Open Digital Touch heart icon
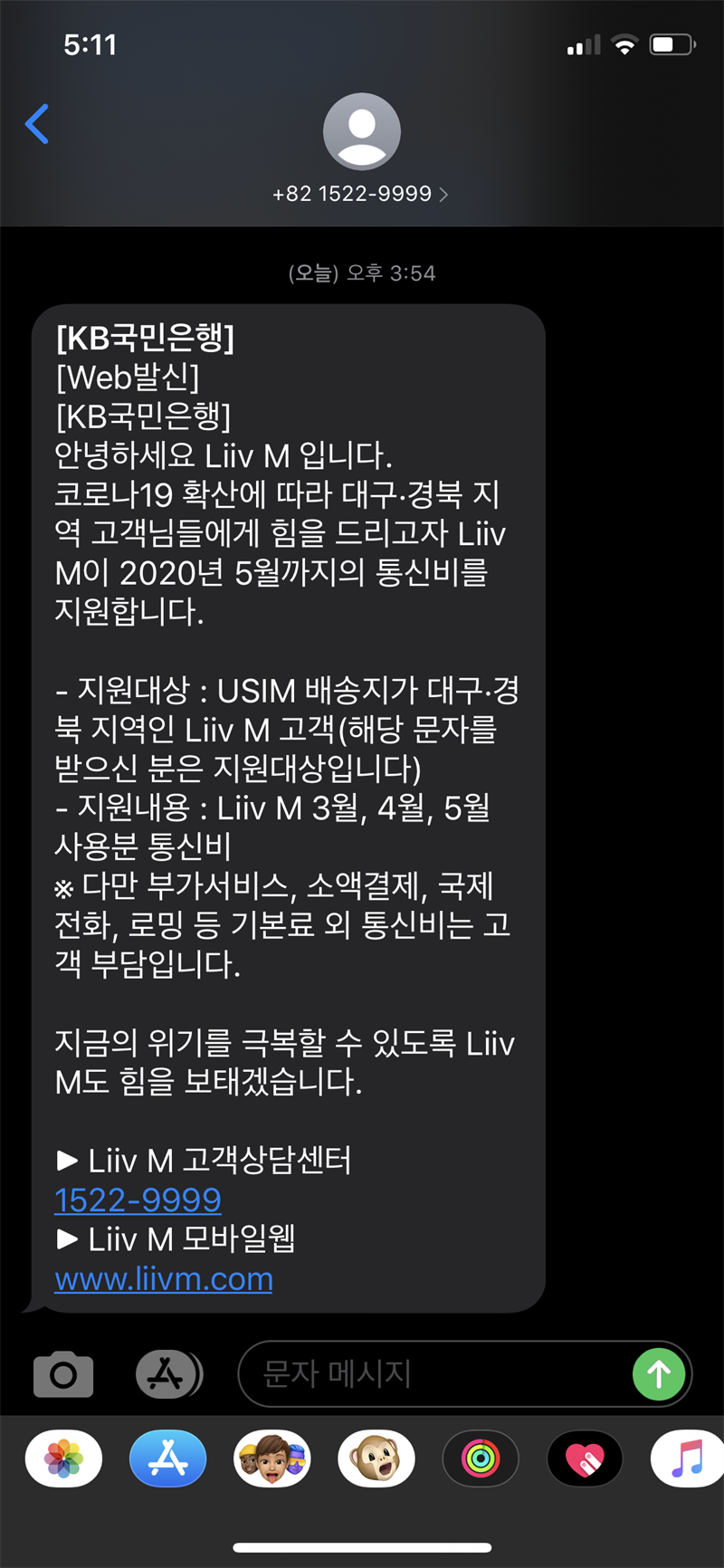 click(585, 1459)
